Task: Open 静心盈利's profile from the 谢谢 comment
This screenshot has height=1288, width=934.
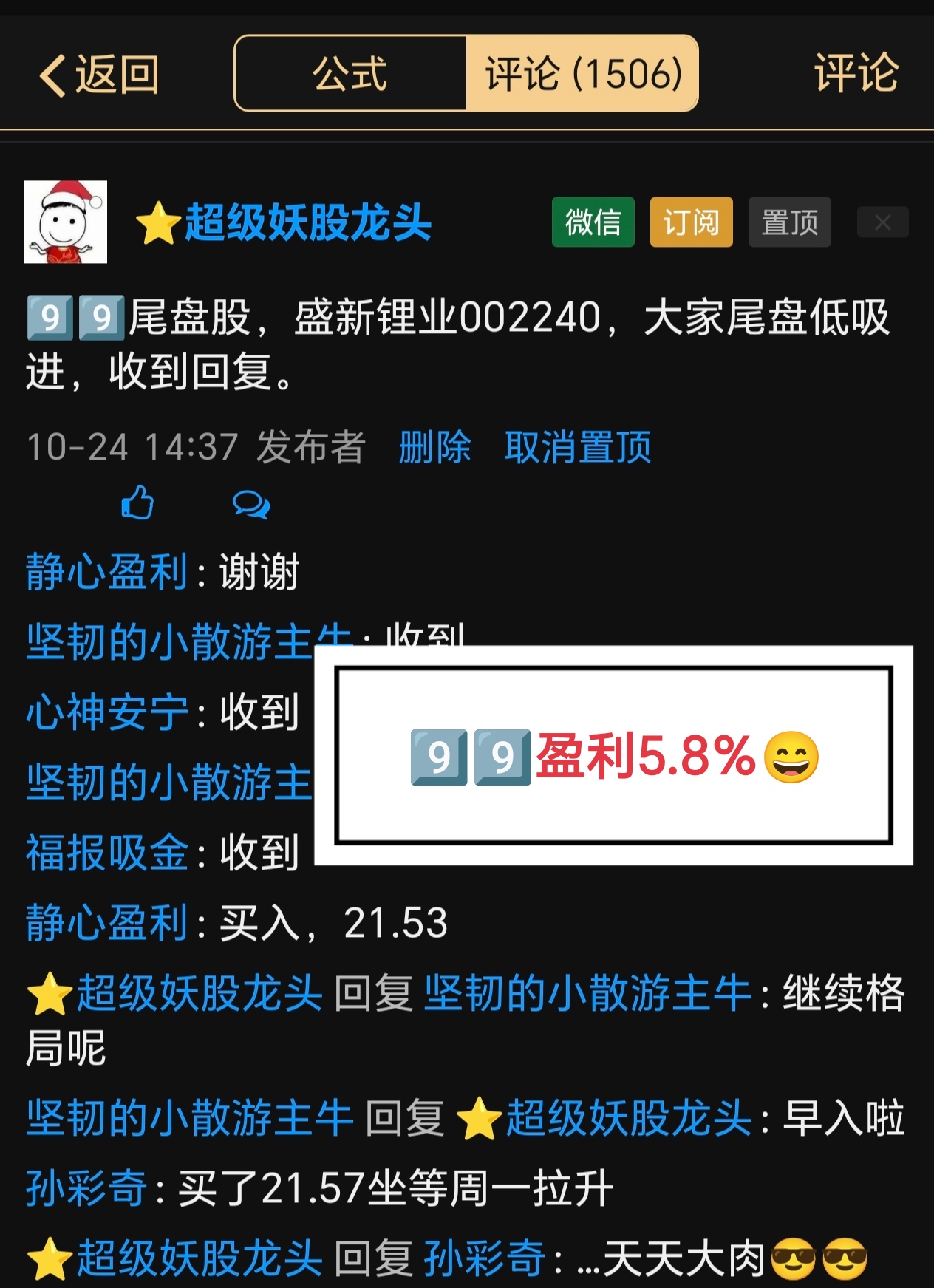Action: point(107,572)
